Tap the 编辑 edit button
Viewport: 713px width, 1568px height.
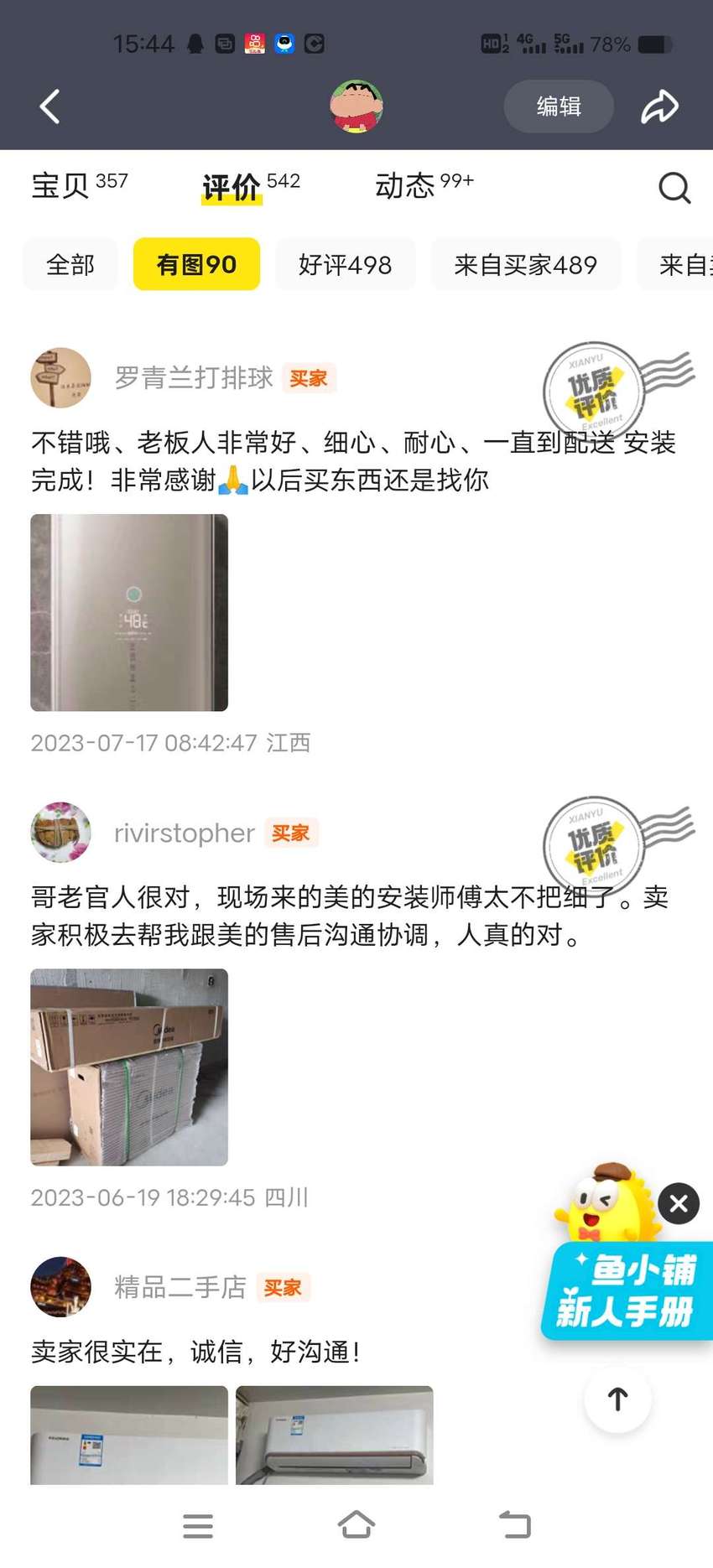559,106
